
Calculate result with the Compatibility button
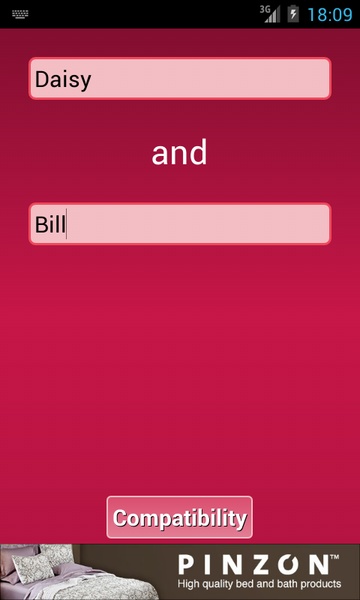pos(179,517)
